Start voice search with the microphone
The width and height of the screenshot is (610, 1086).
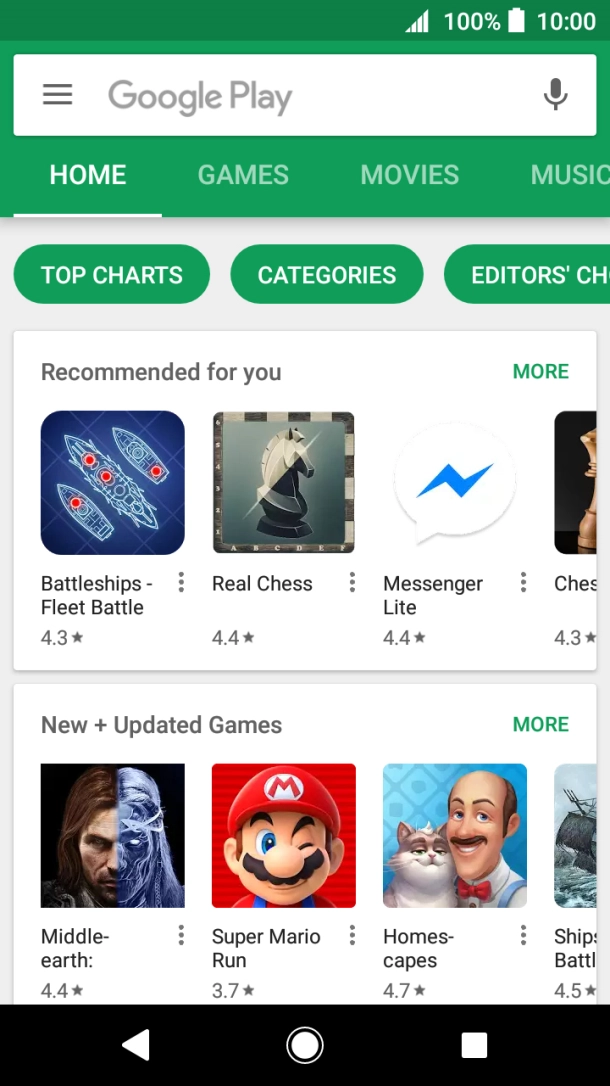(x=555, y=95)
